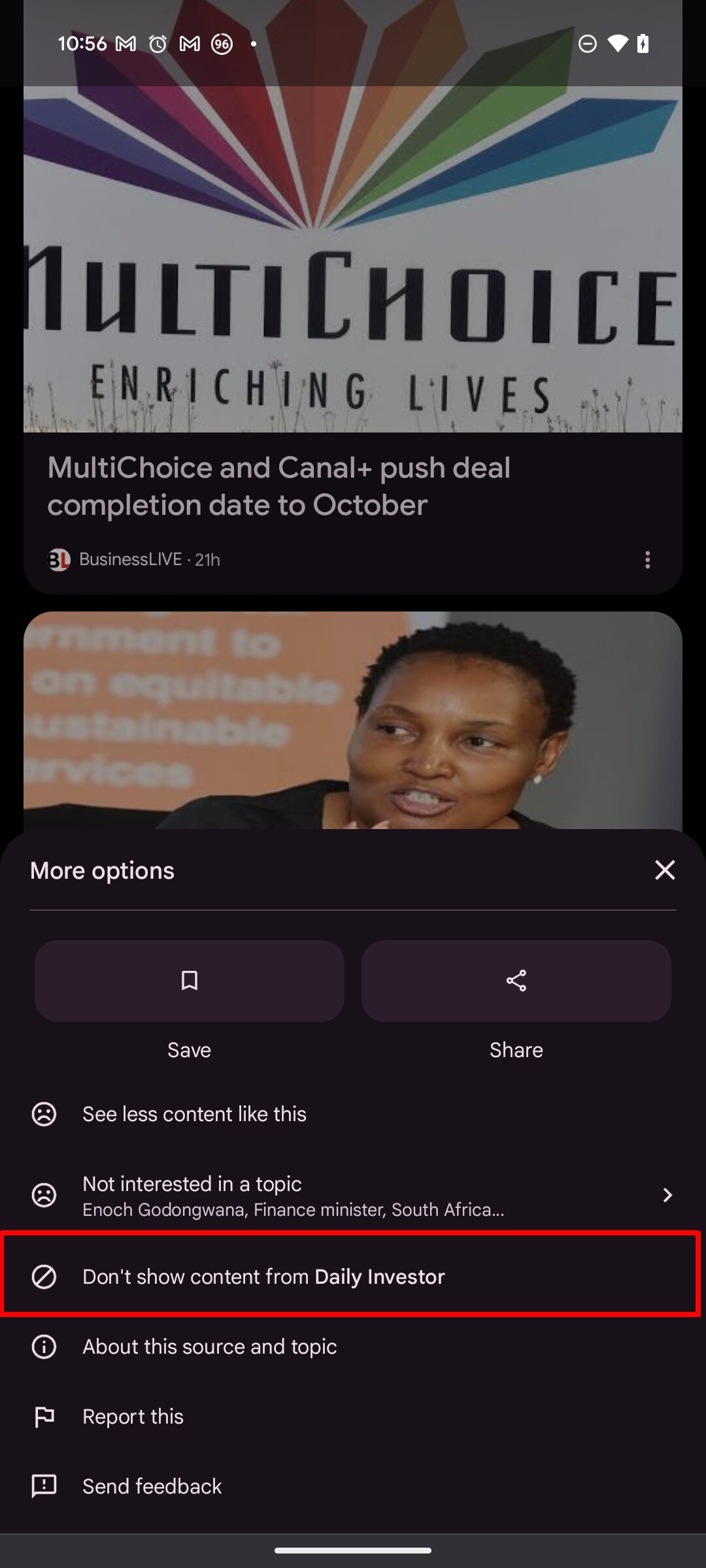Open overflow menu on MultiChoice article

click(x=647, y=560)
